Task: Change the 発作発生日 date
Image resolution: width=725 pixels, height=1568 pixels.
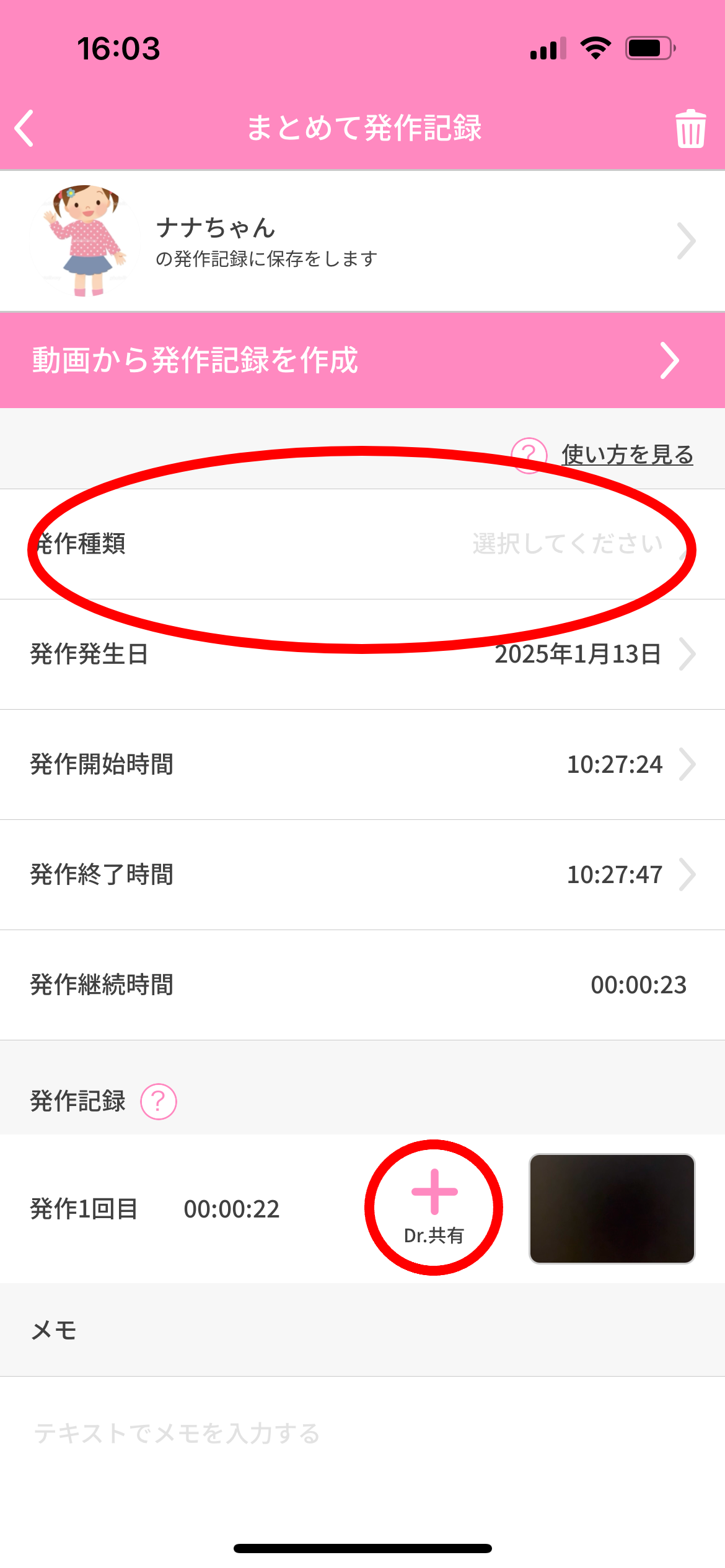Action: pyautogui.click(x=362, y=654)
